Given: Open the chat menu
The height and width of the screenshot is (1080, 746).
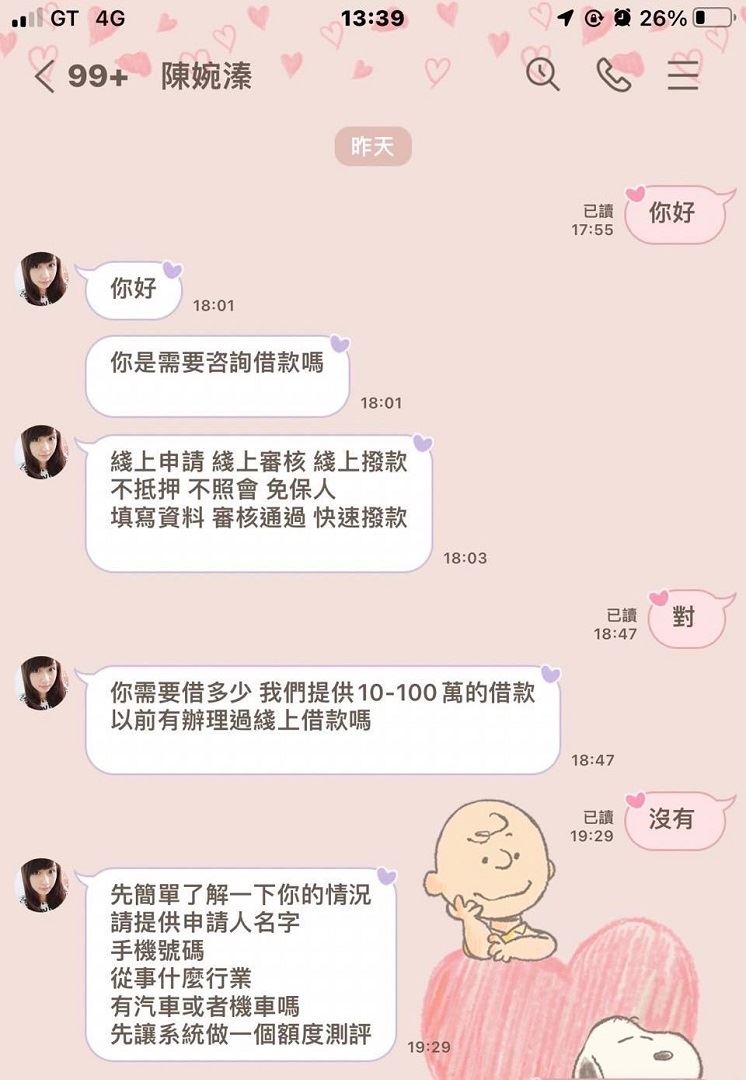Looking at the screenshot, I should tap(683, 75).
